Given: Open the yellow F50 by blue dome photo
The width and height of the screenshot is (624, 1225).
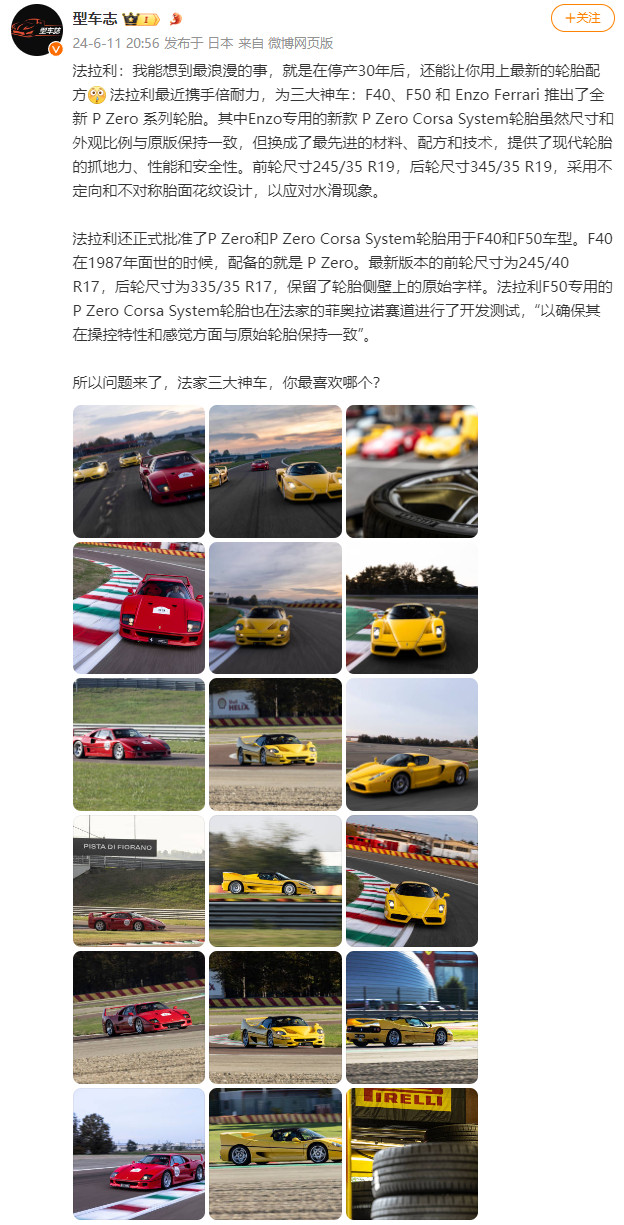Looking at the screenshot, I should click(x=411, y=1017).
